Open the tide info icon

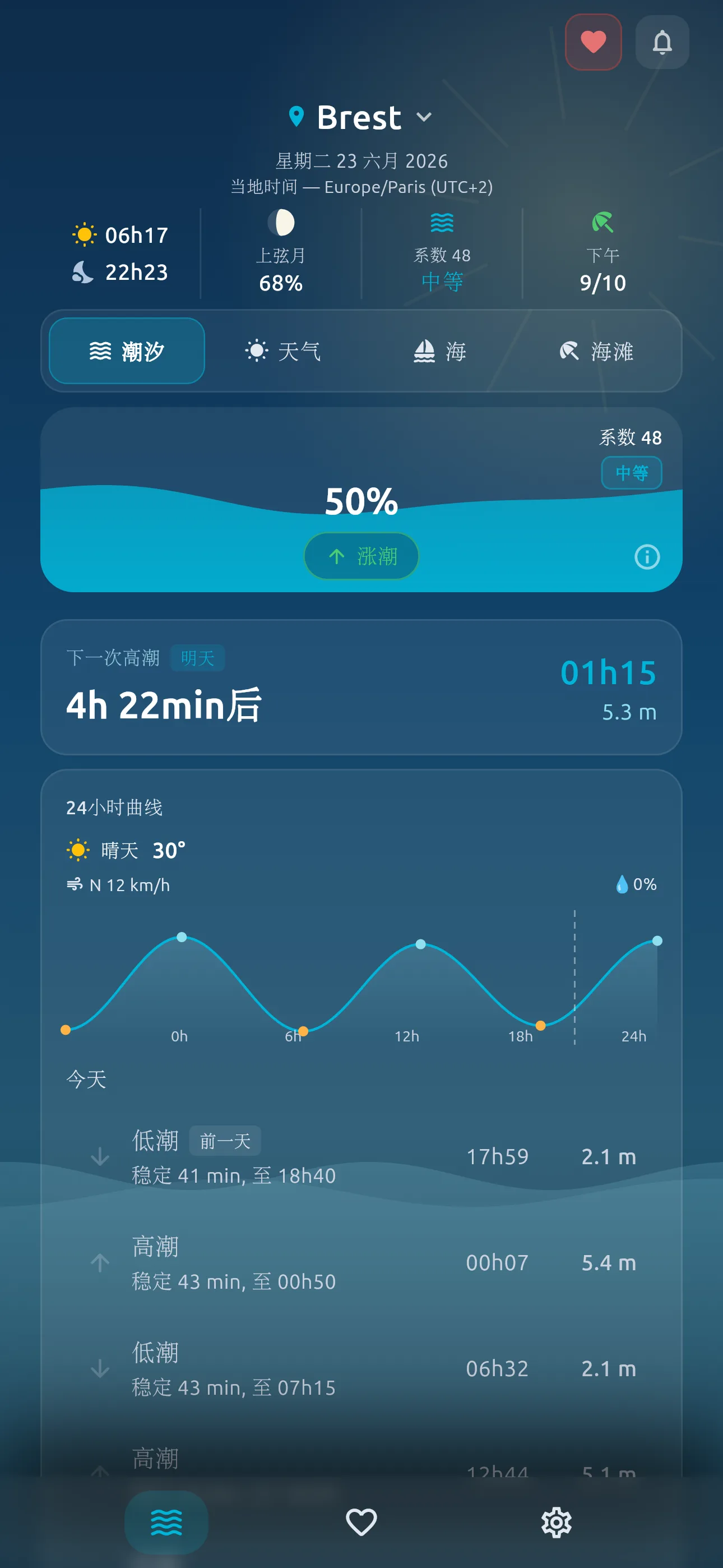coord(647,556)
